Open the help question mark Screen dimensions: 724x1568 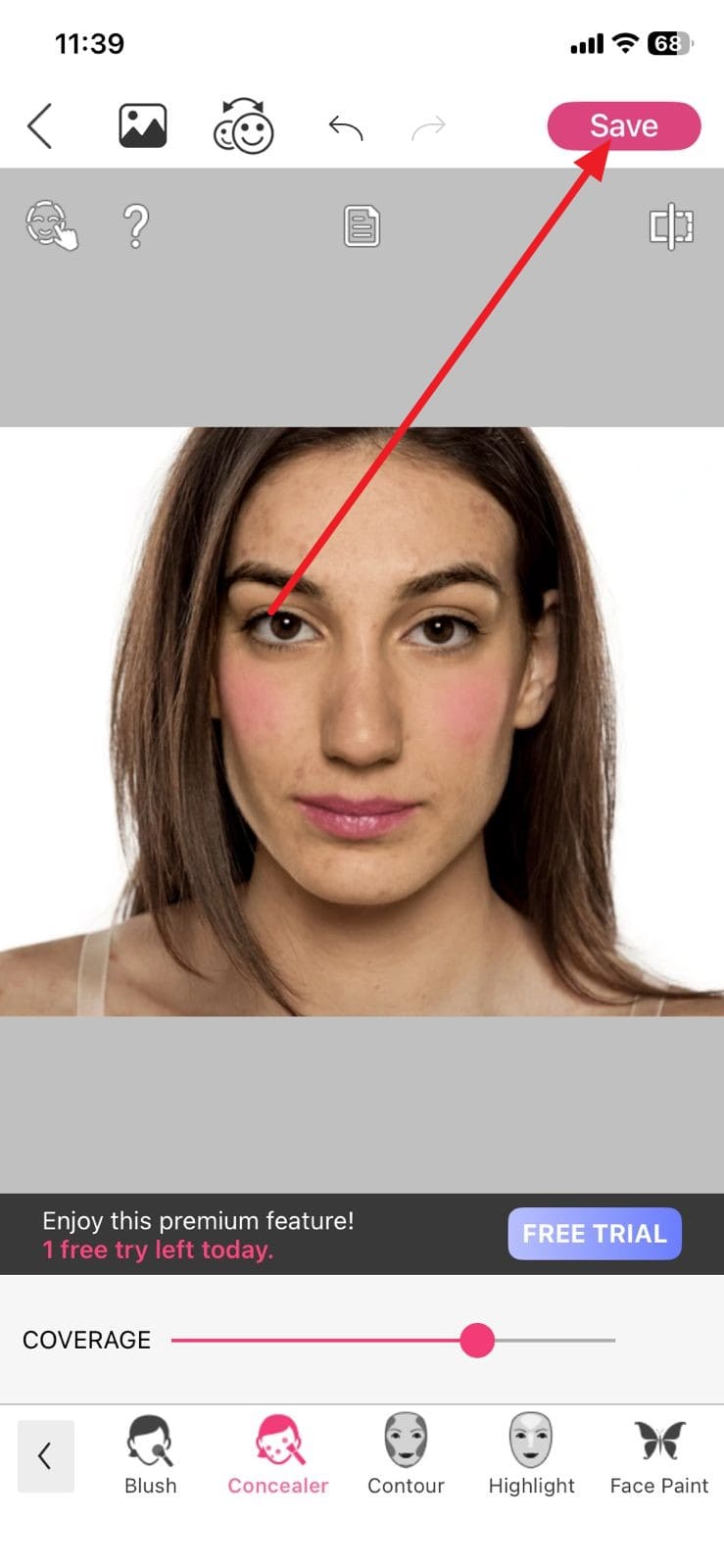click(136, 226)
